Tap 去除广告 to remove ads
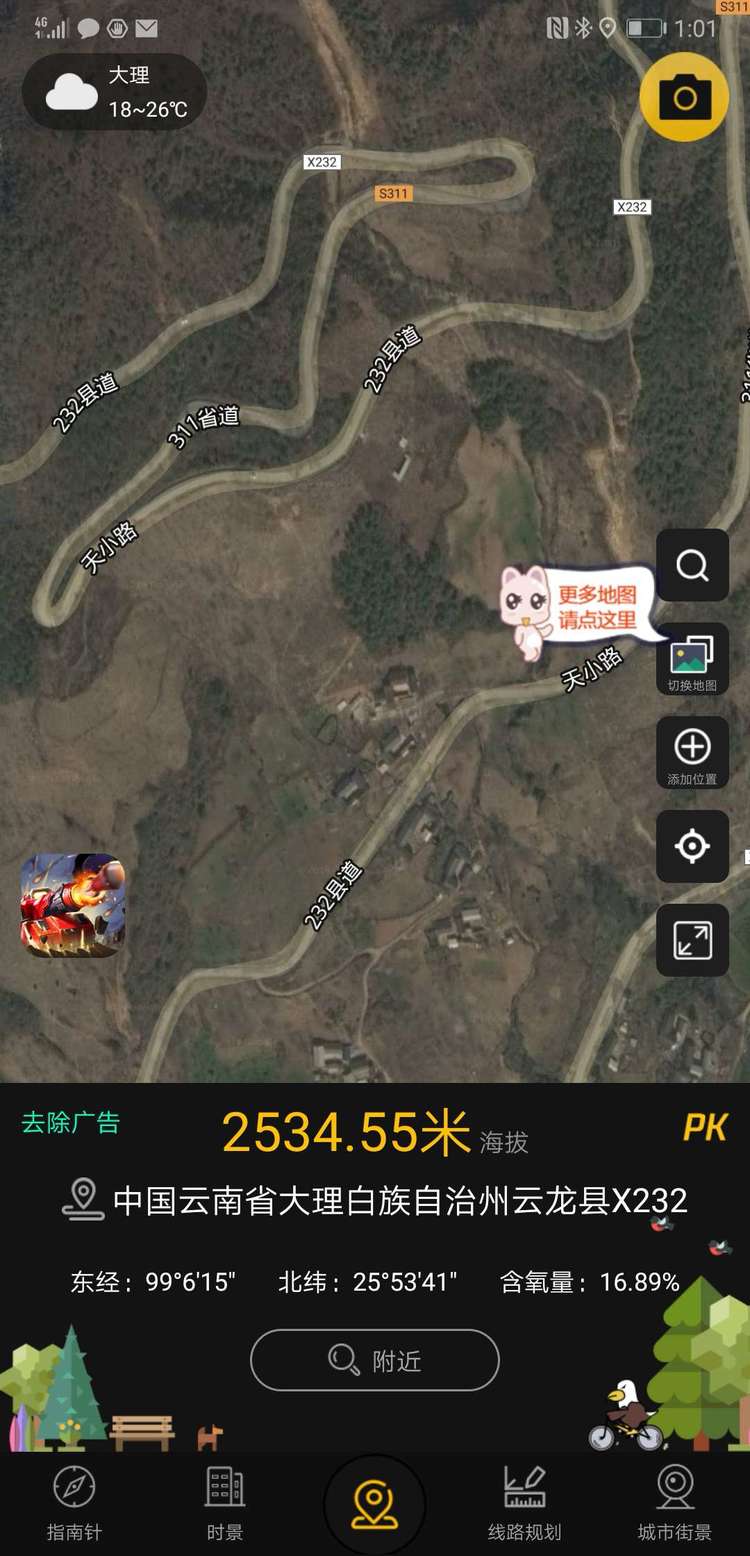Viewport: 750px width, 1556px height. pos(70,1122)
